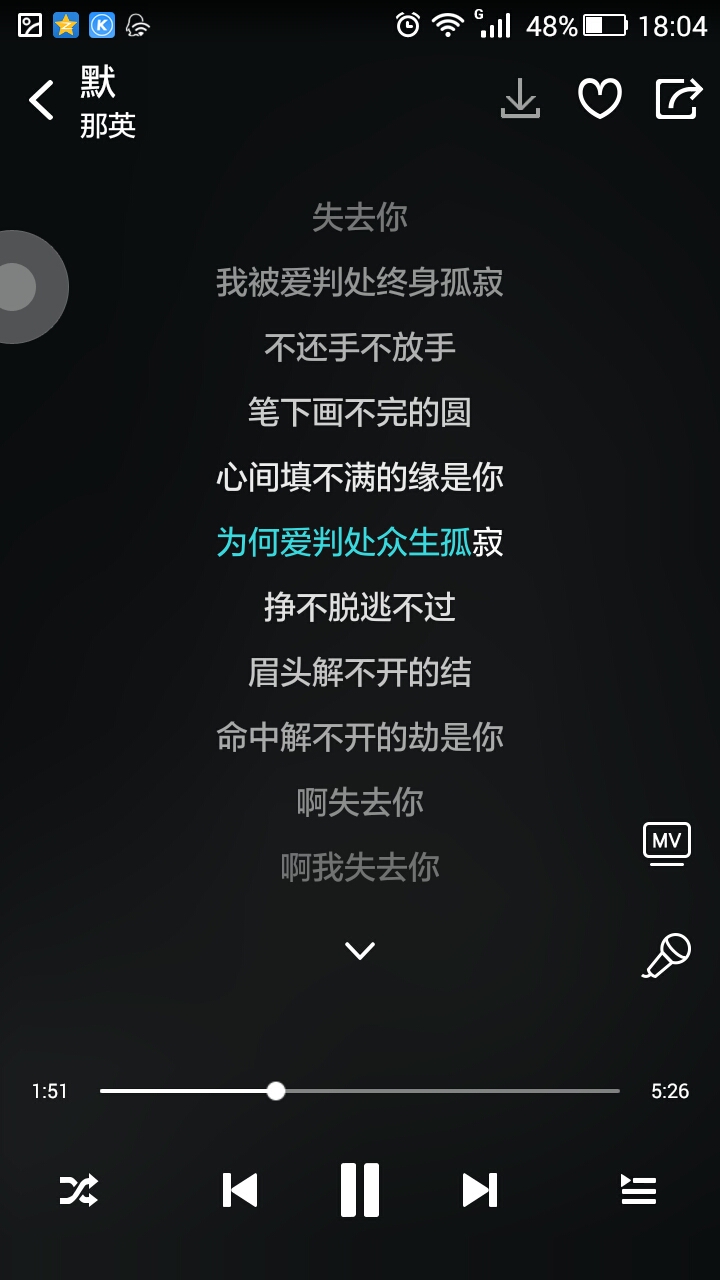Skip to the next track
Image resolution: width=720 pixels, height=1280 pixels.
pyautogui.click(x=480, y=1190)
